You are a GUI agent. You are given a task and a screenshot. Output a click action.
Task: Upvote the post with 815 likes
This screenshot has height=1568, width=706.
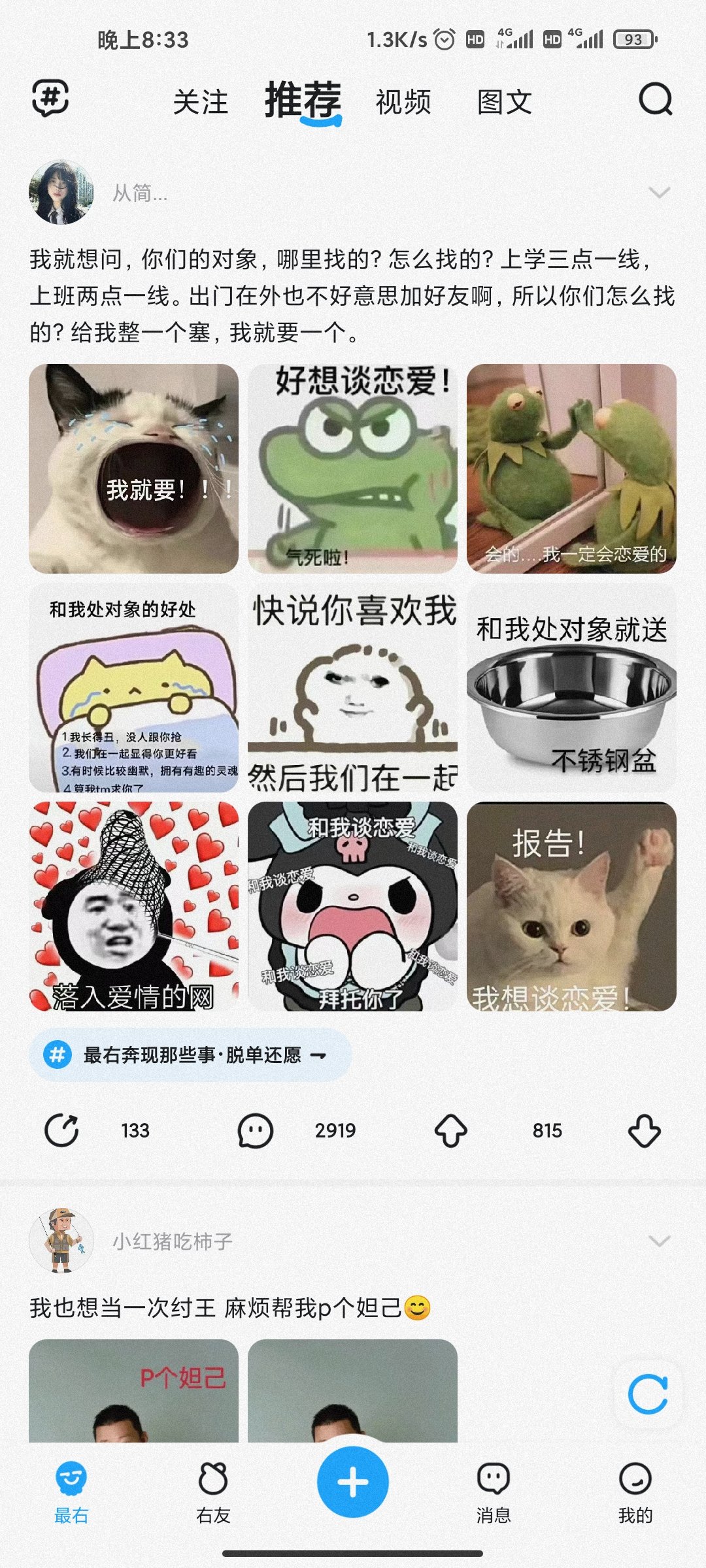[x=451, y=1131]
